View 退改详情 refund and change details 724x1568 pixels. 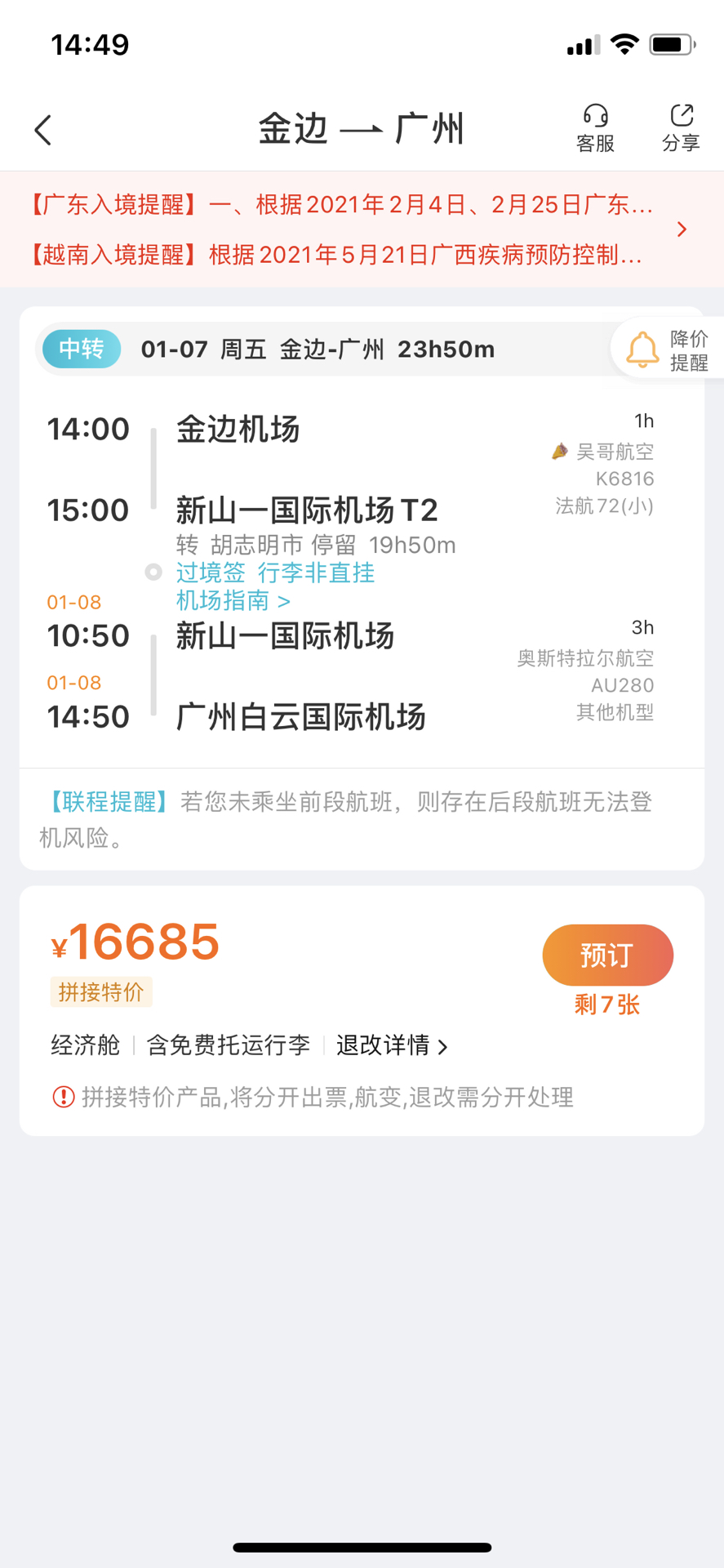392,1045
